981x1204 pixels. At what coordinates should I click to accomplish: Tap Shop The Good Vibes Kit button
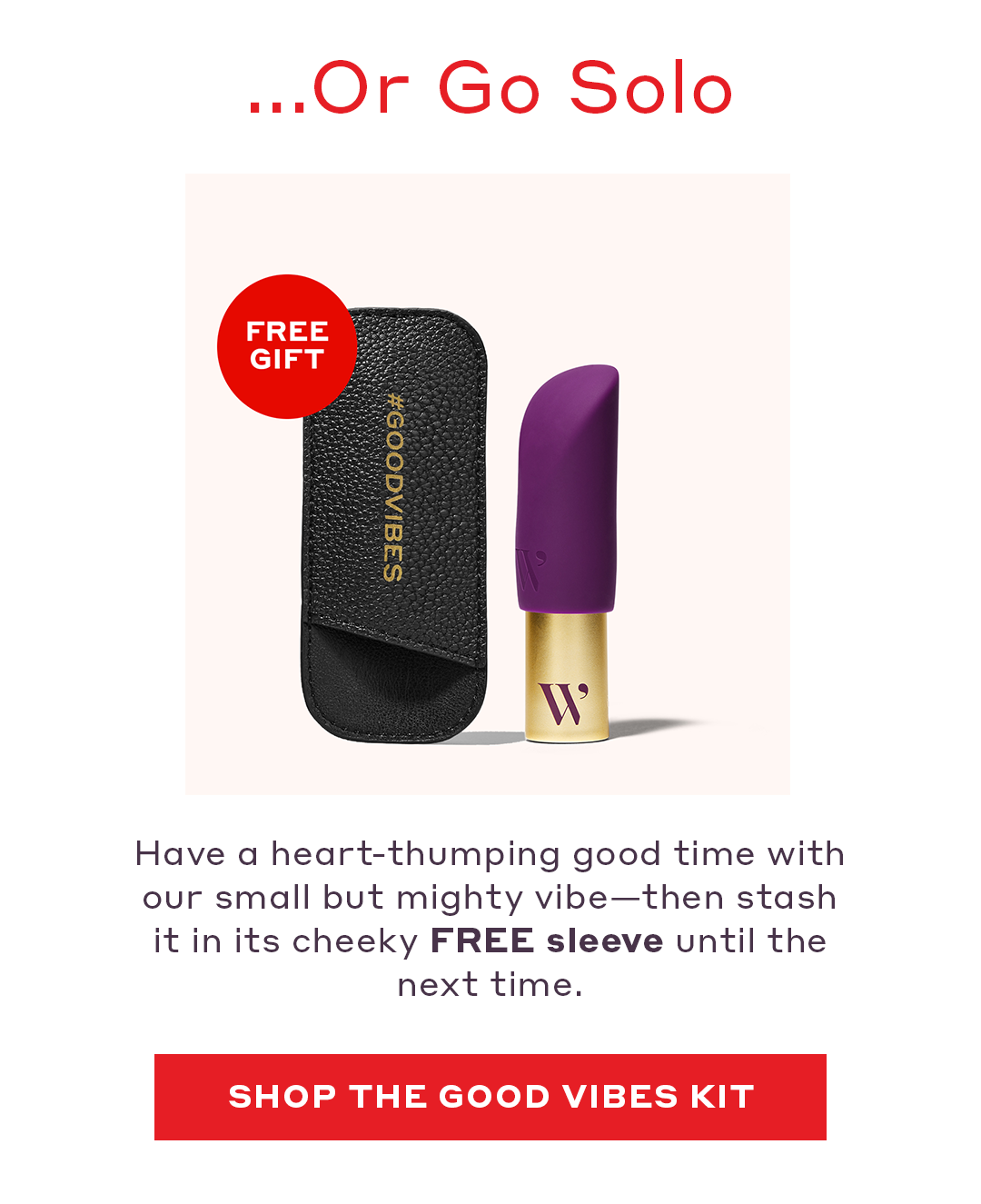click(x=490, y=1096)
